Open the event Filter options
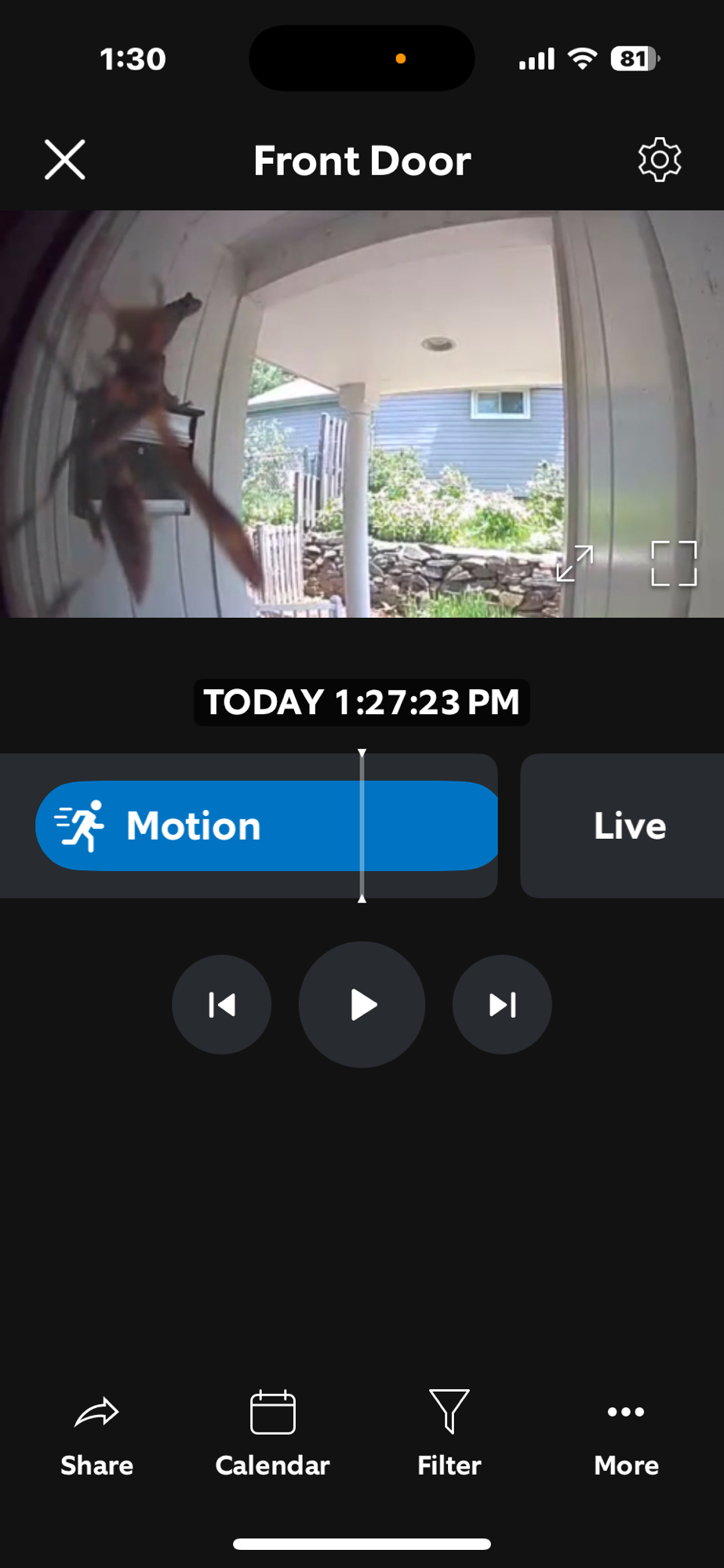 [x=449, y=1432]
